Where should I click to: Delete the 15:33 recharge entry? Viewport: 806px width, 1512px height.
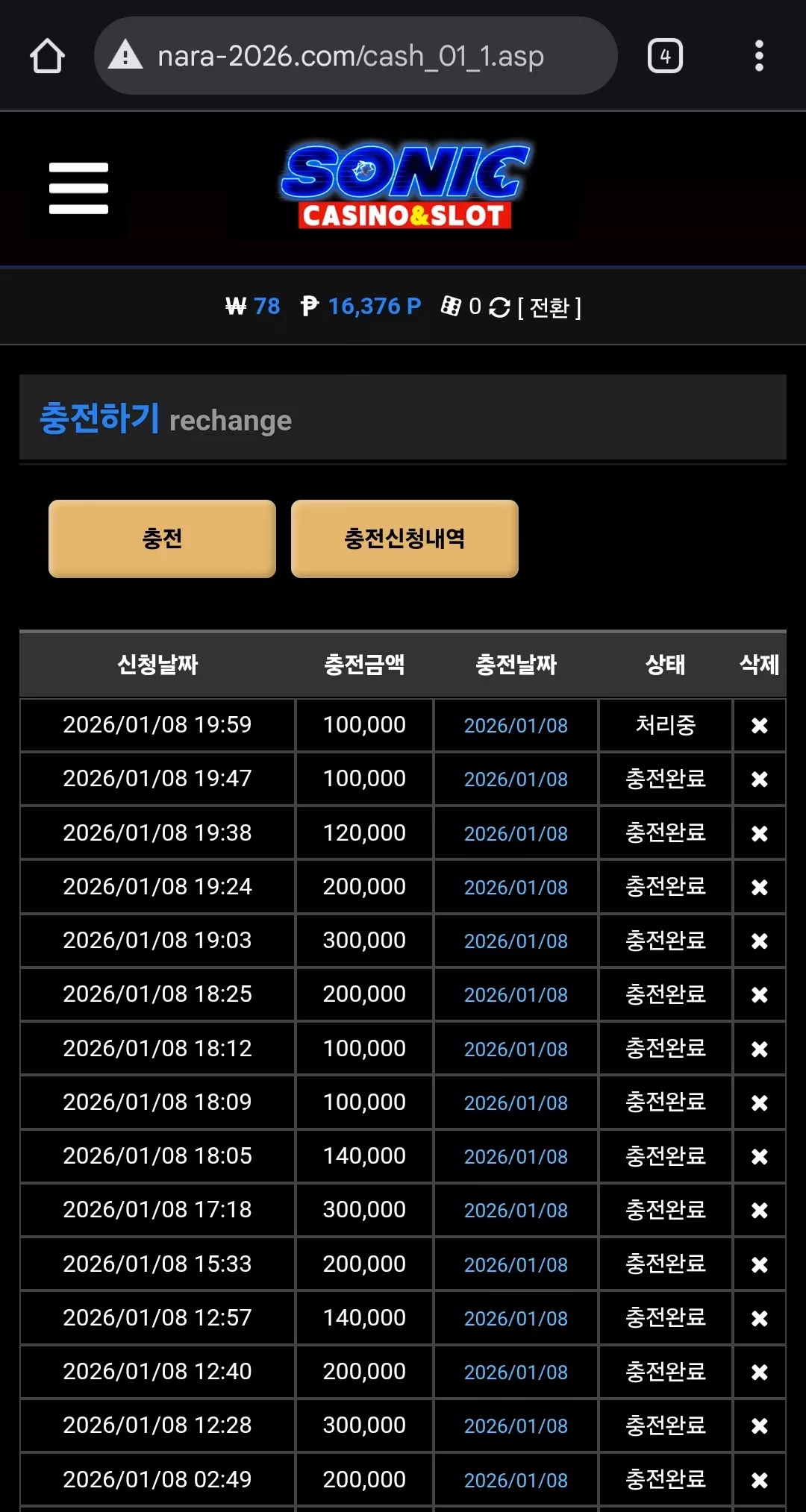tap(760, 1265)
